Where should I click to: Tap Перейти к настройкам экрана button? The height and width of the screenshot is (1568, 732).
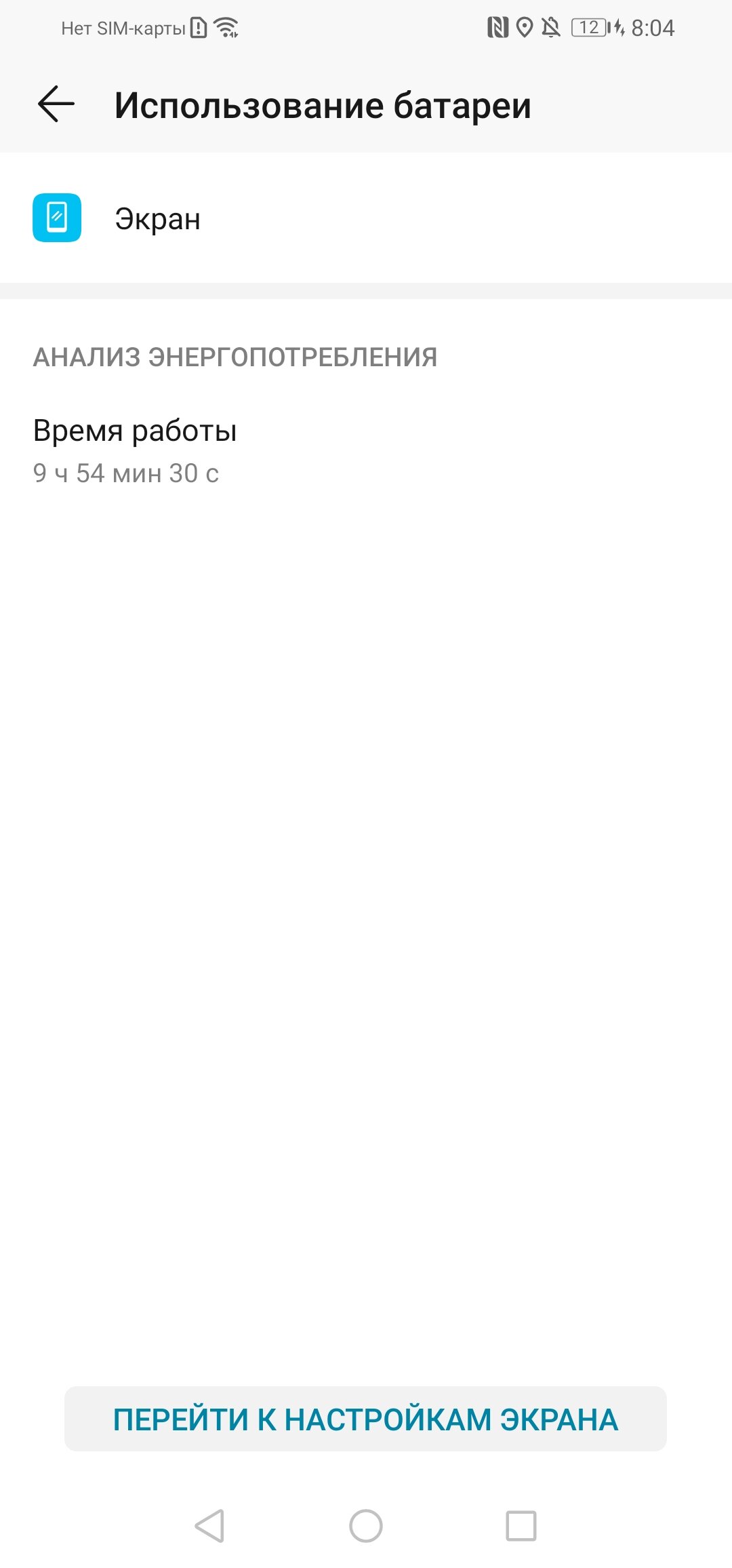pyautogui.click(x=365, y=1419)
